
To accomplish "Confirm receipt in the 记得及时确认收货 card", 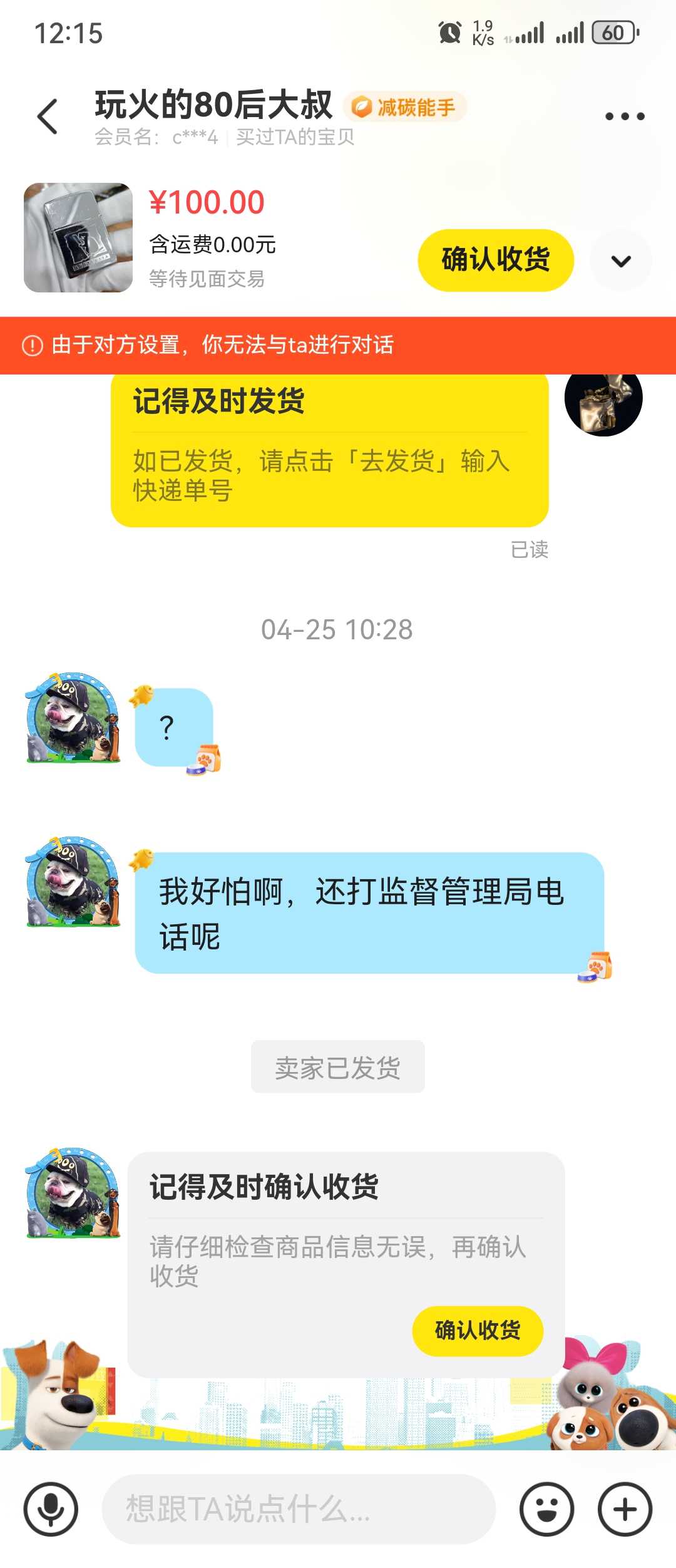I will pos(478,1331).
